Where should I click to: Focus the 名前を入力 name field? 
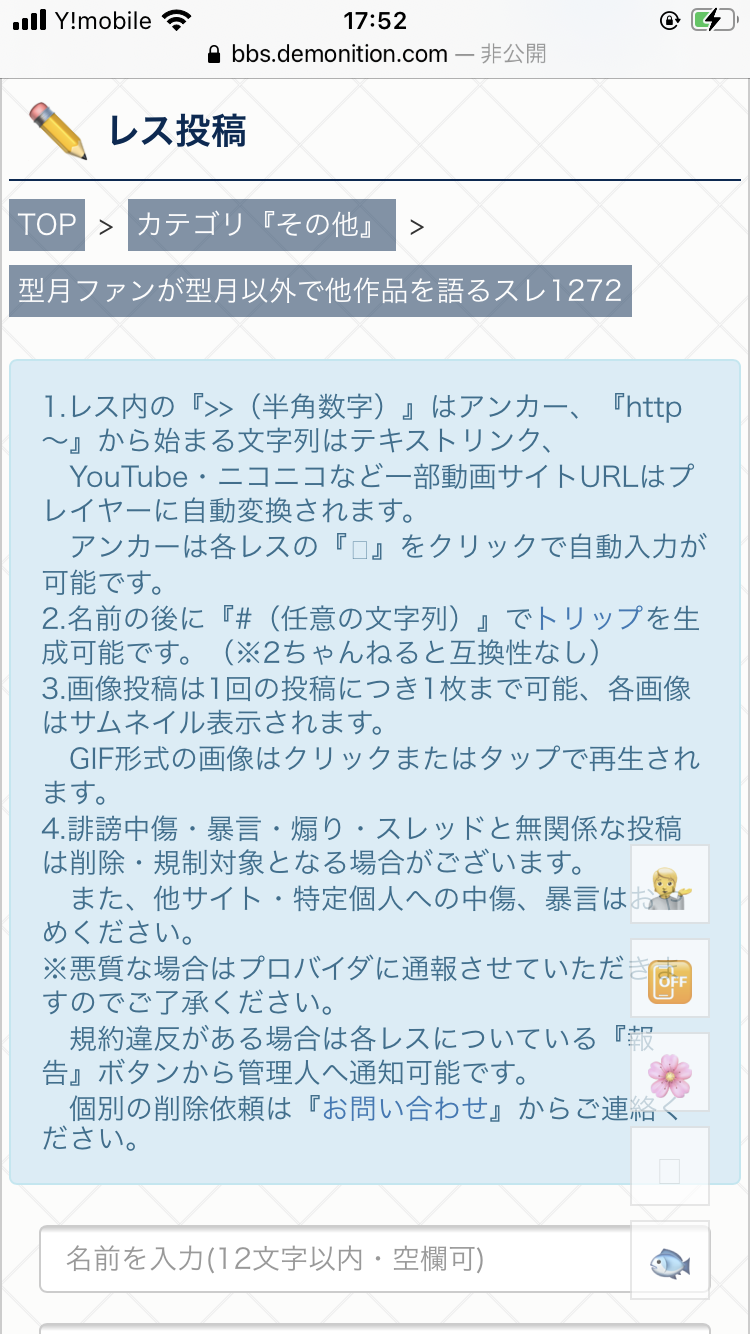click(335, 1258)
